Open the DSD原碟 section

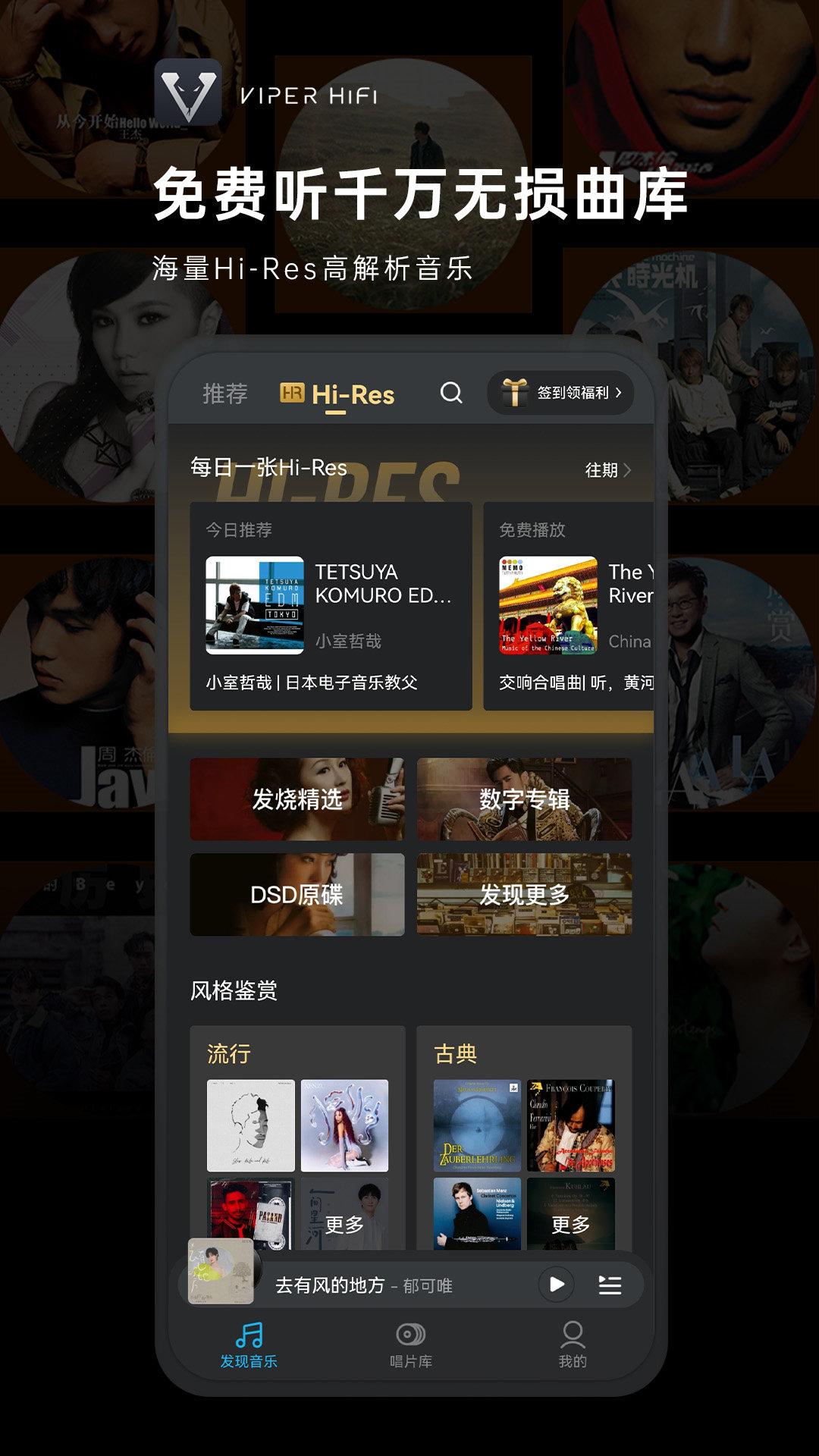[x=299, y=897]
